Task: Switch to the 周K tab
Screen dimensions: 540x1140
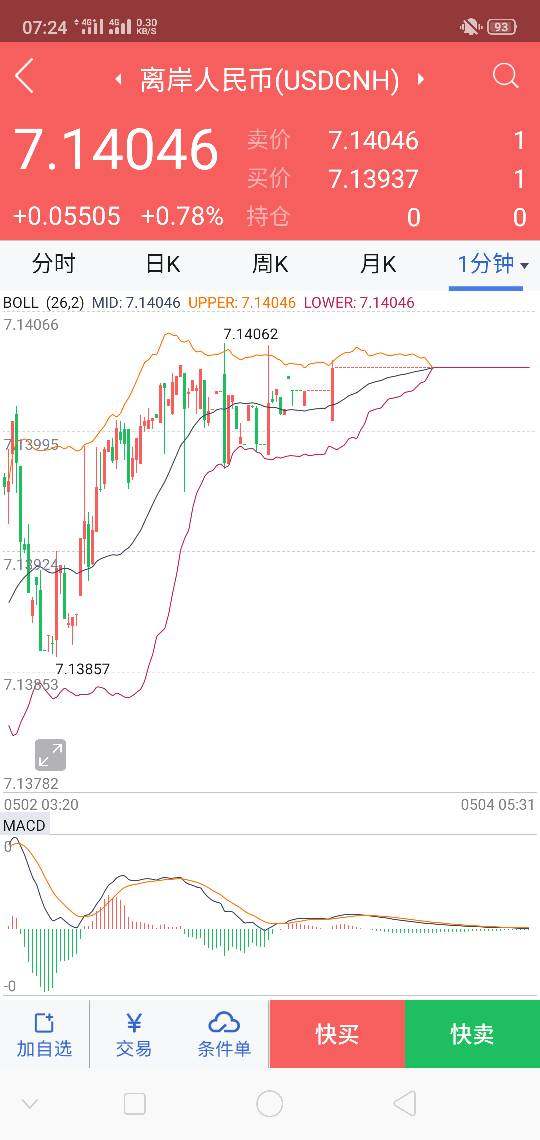Action: click(270, 264)
